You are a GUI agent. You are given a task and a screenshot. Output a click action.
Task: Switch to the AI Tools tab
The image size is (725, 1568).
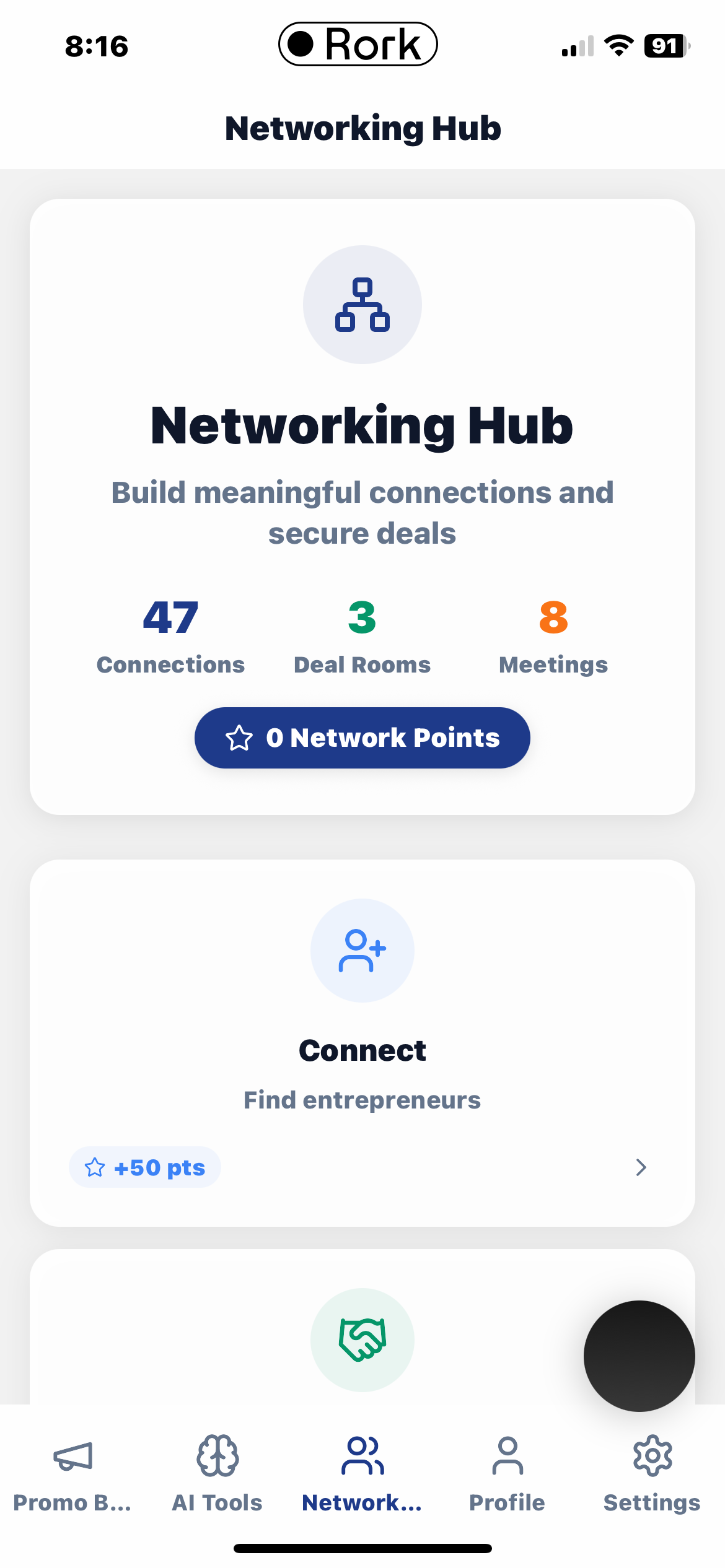(x=217, y=1473)
